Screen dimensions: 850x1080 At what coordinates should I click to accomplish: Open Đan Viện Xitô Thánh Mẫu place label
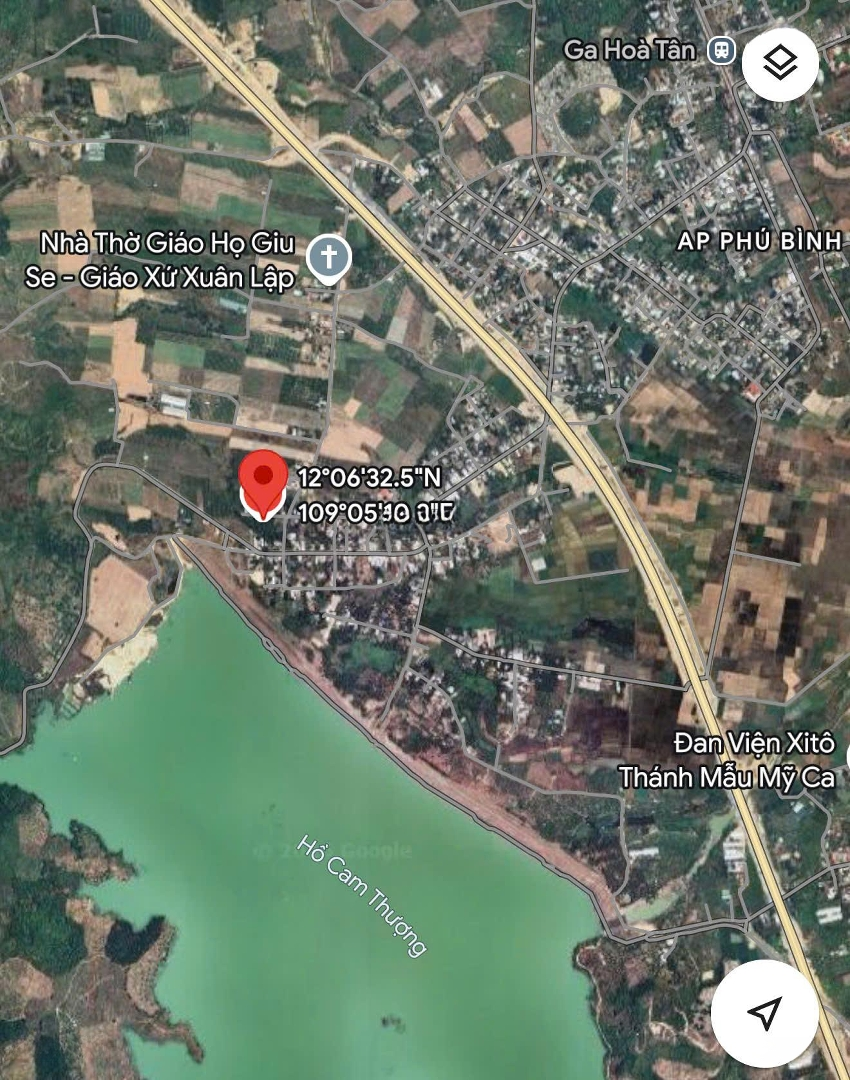pos(727,761)
